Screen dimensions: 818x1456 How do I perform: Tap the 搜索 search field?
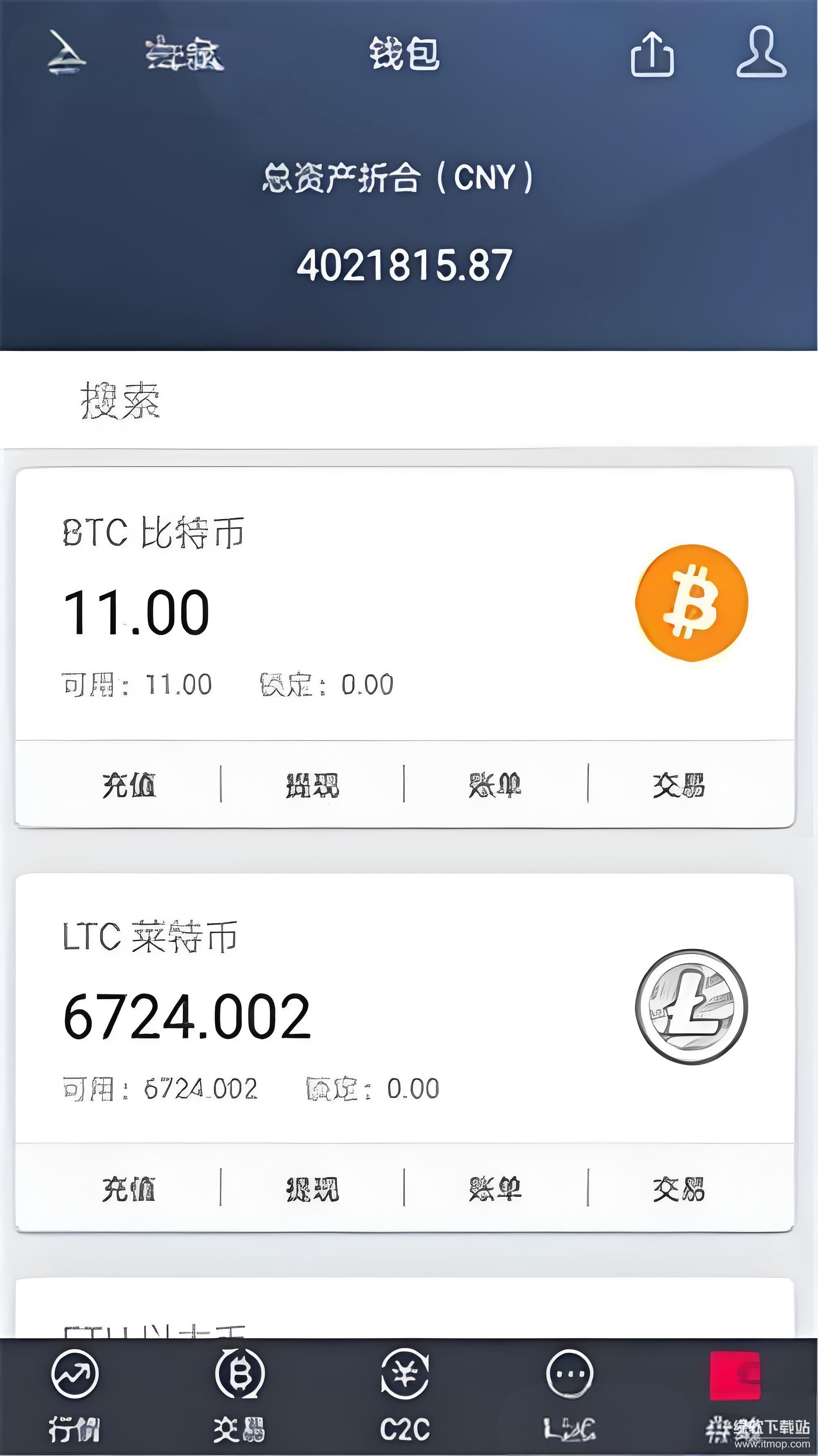pos(120,400)
